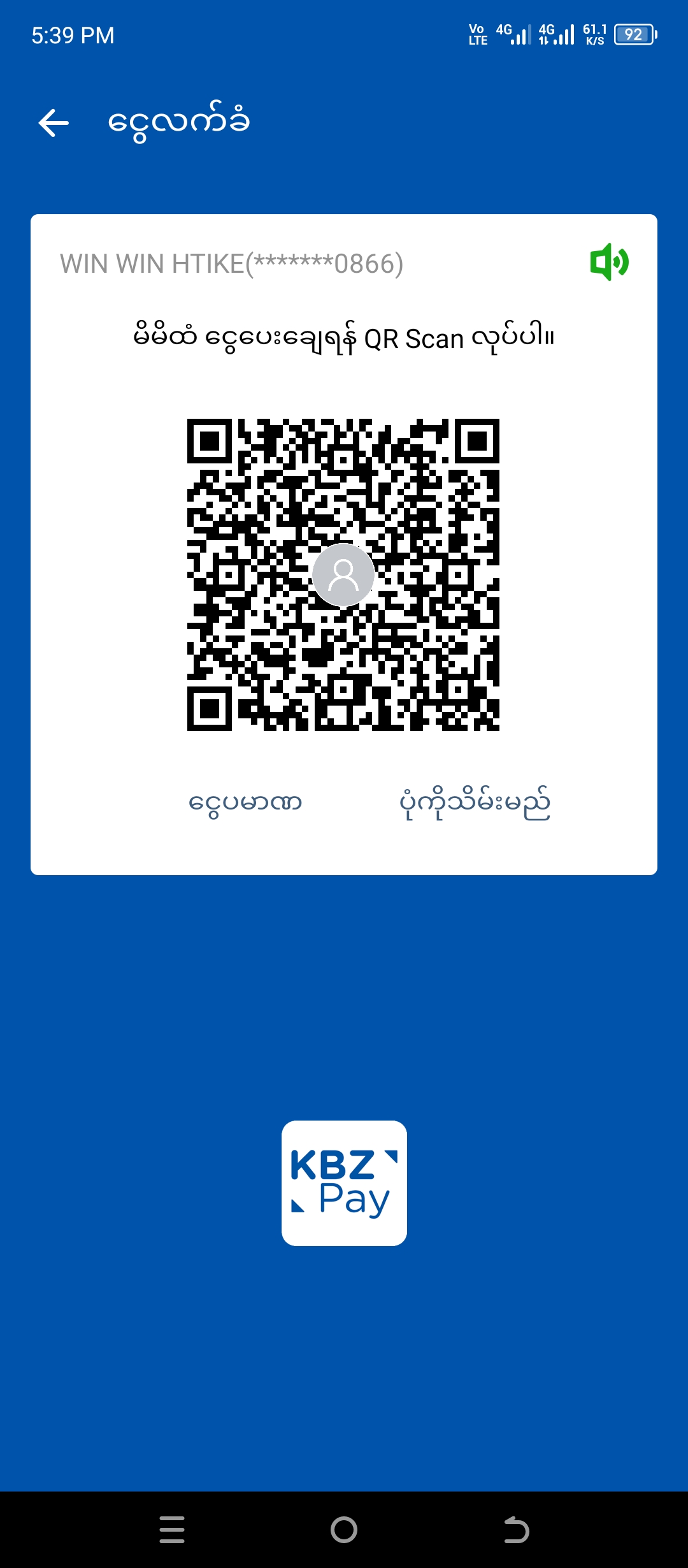Image resolution: width=688 pixels, height=1568 pixels.
Task: Go to the home screen
Action: 344,1530
